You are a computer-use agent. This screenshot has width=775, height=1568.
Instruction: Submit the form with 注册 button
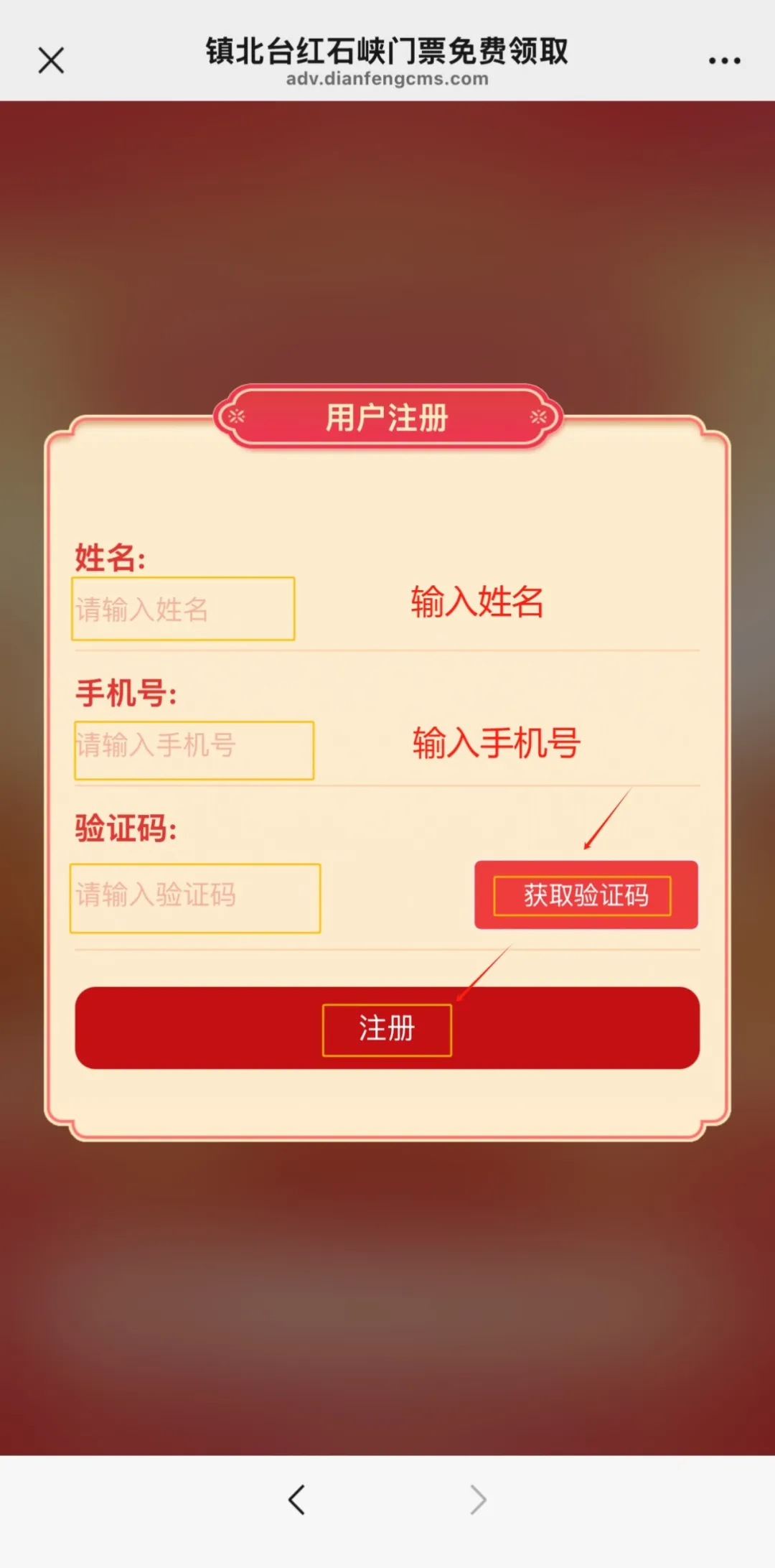387,1028
